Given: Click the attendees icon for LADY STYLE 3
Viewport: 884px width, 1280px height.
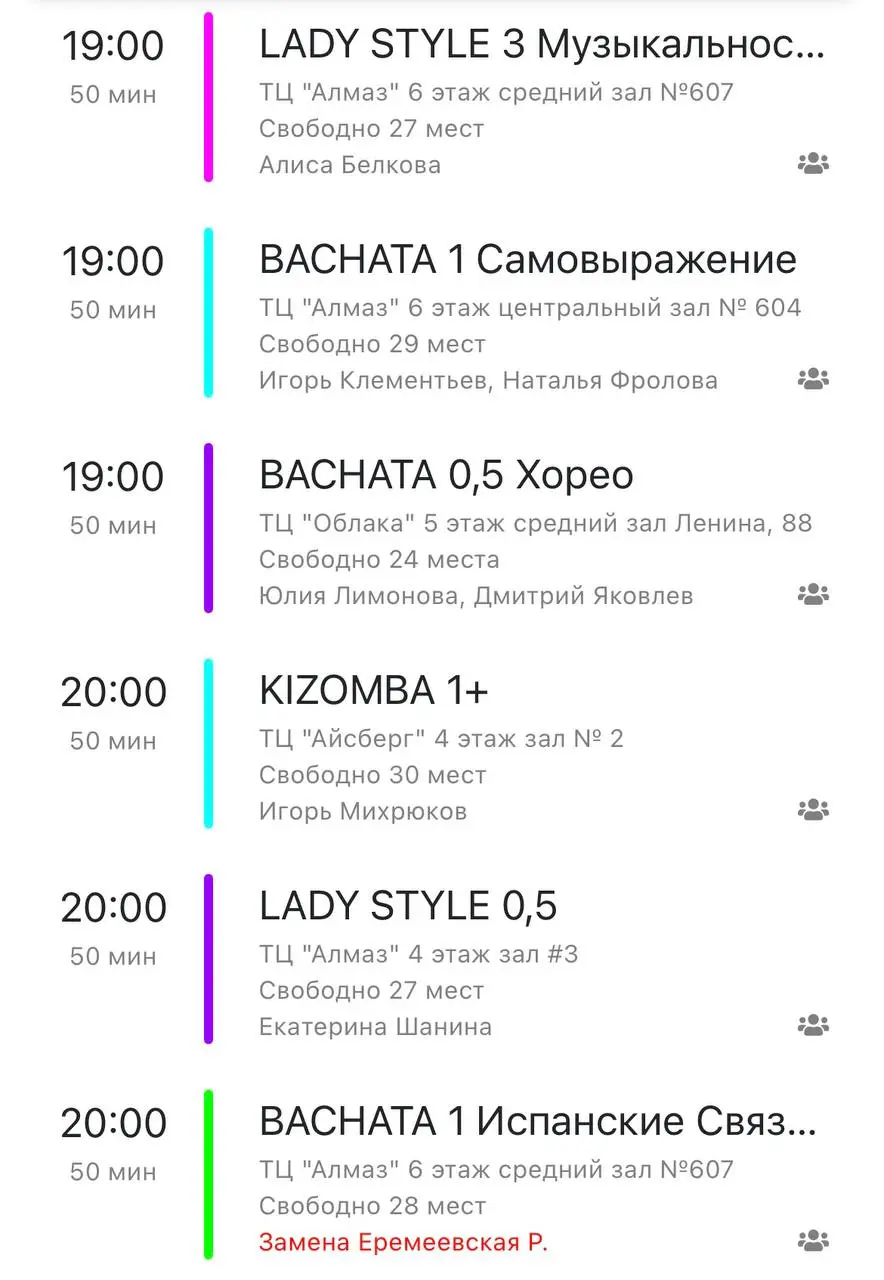Looking at the screenshot, I should tap(813, 163).
